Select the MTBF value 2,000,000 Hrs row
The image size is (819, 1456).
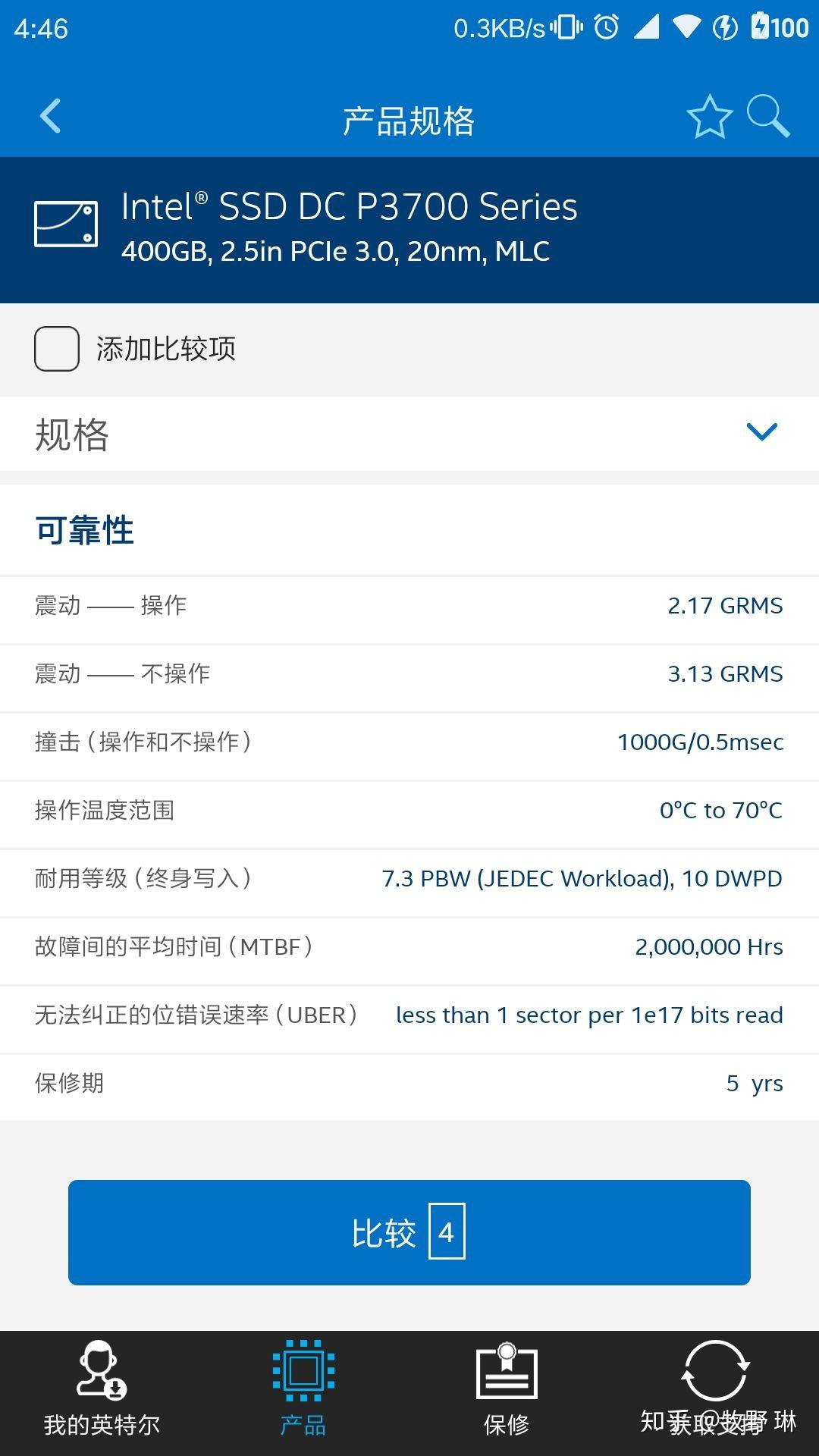pyautogui.click(x=409, y=946)
